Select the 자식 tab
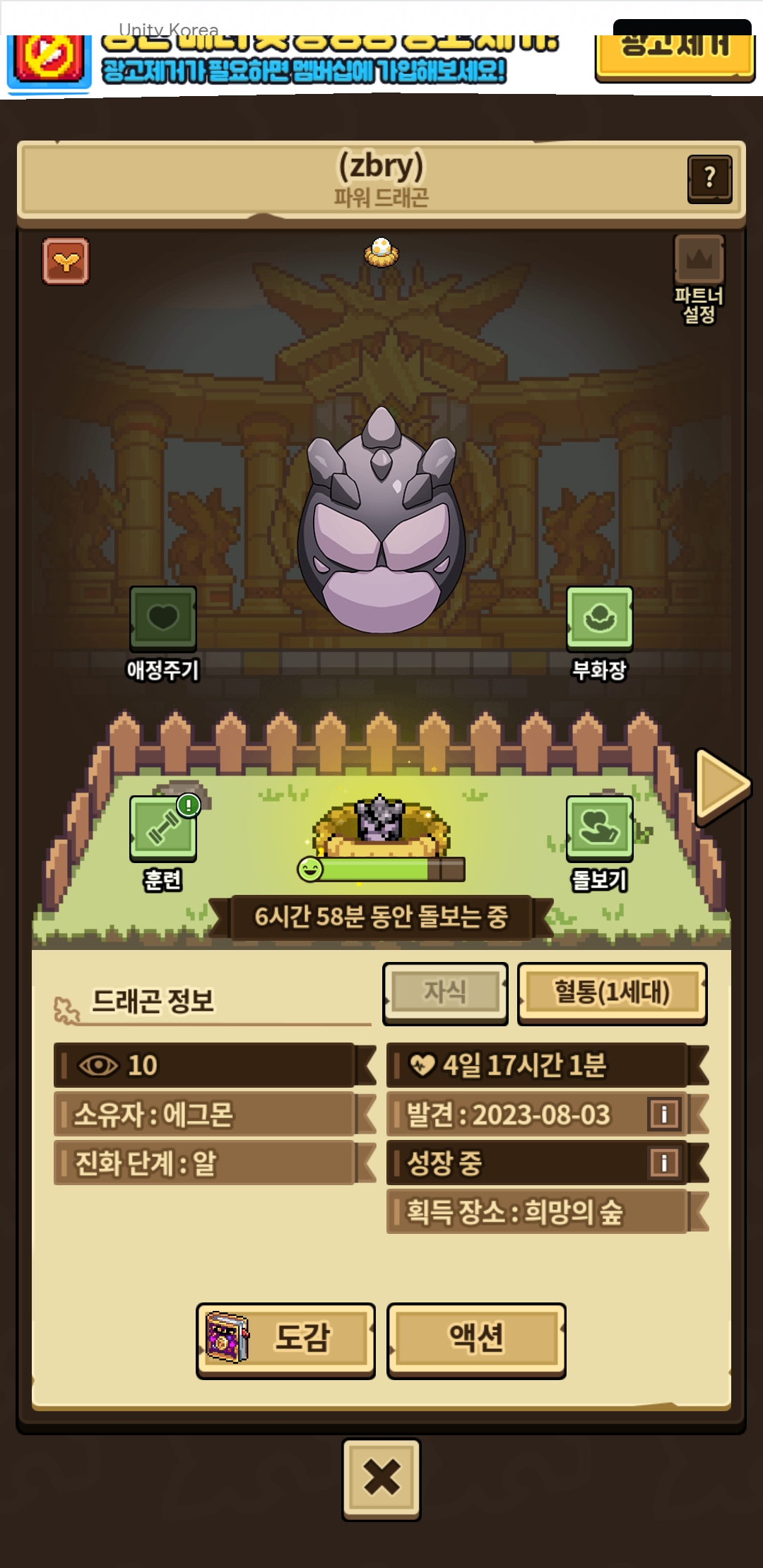763x1568 pixels. point(445,992)
